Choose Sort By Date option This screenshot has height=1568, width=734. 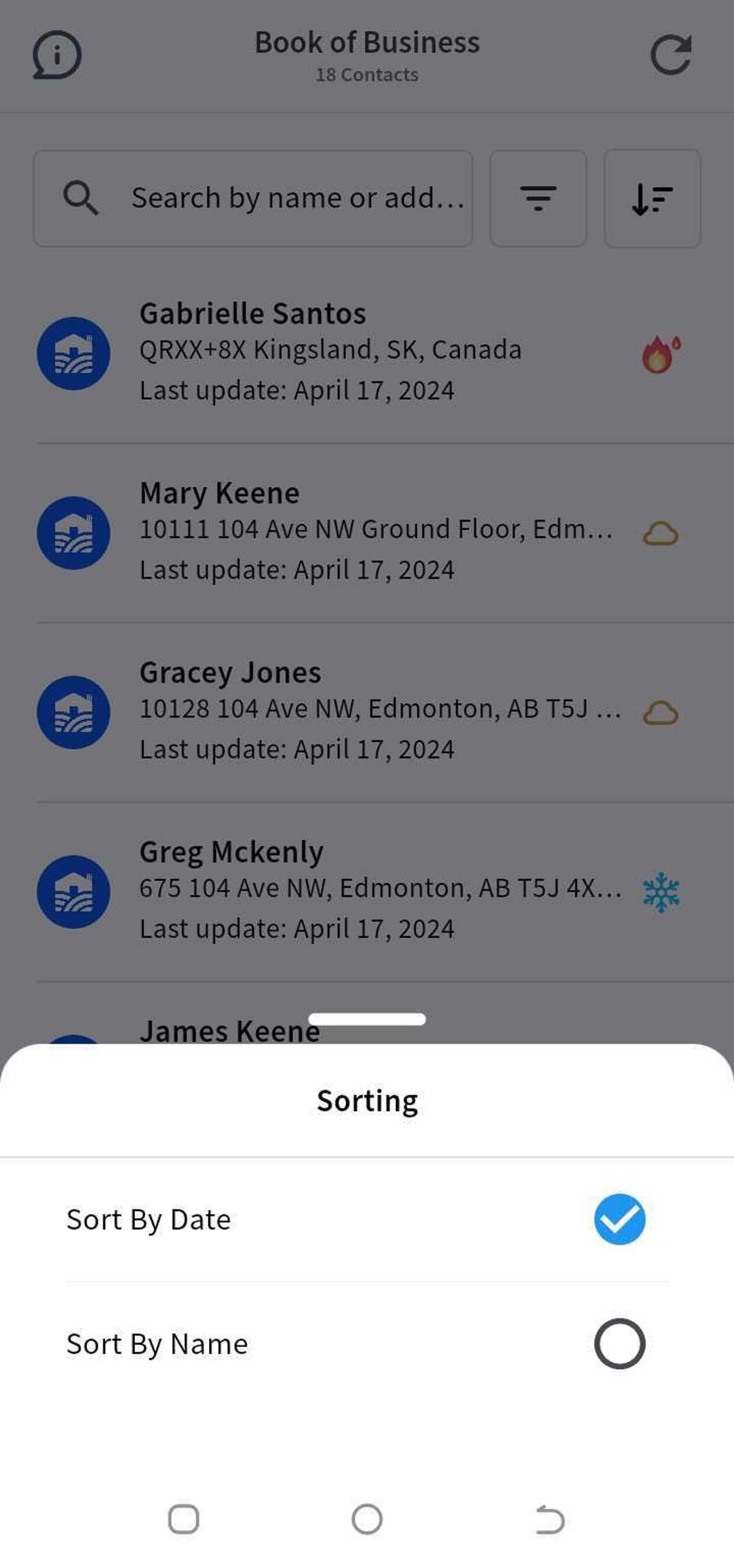point(367,1219)
